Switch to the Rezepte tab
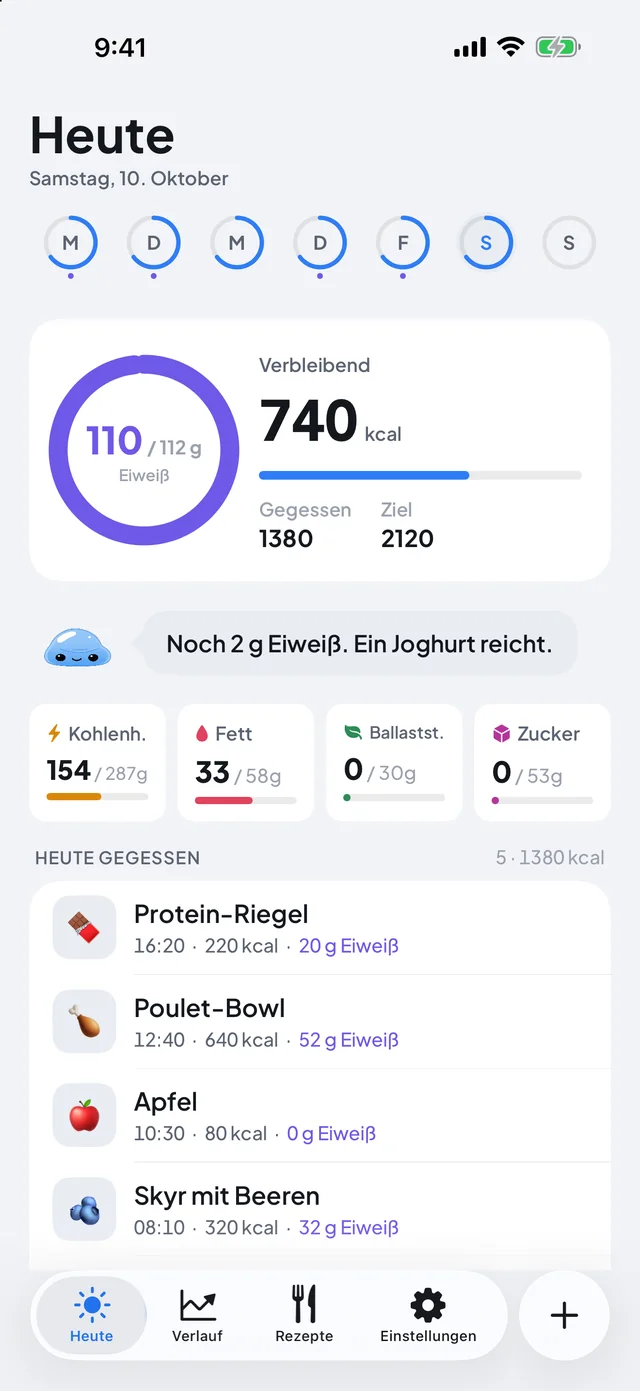Image resolution: width=640 pixels, height=1391 pixels. (304, 1315)
